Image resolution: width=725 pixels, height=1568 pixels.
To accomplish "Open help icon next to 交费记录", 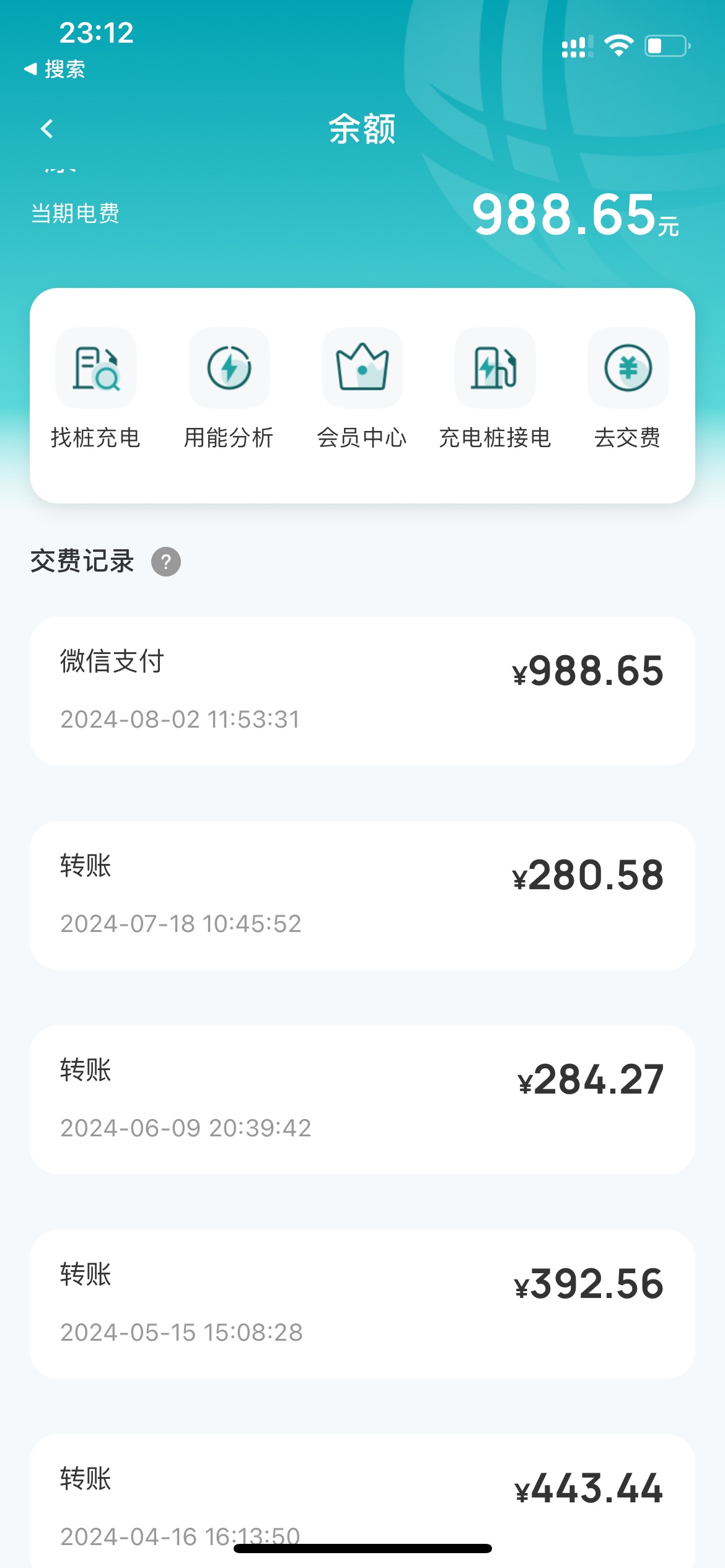I will [166, 562].
